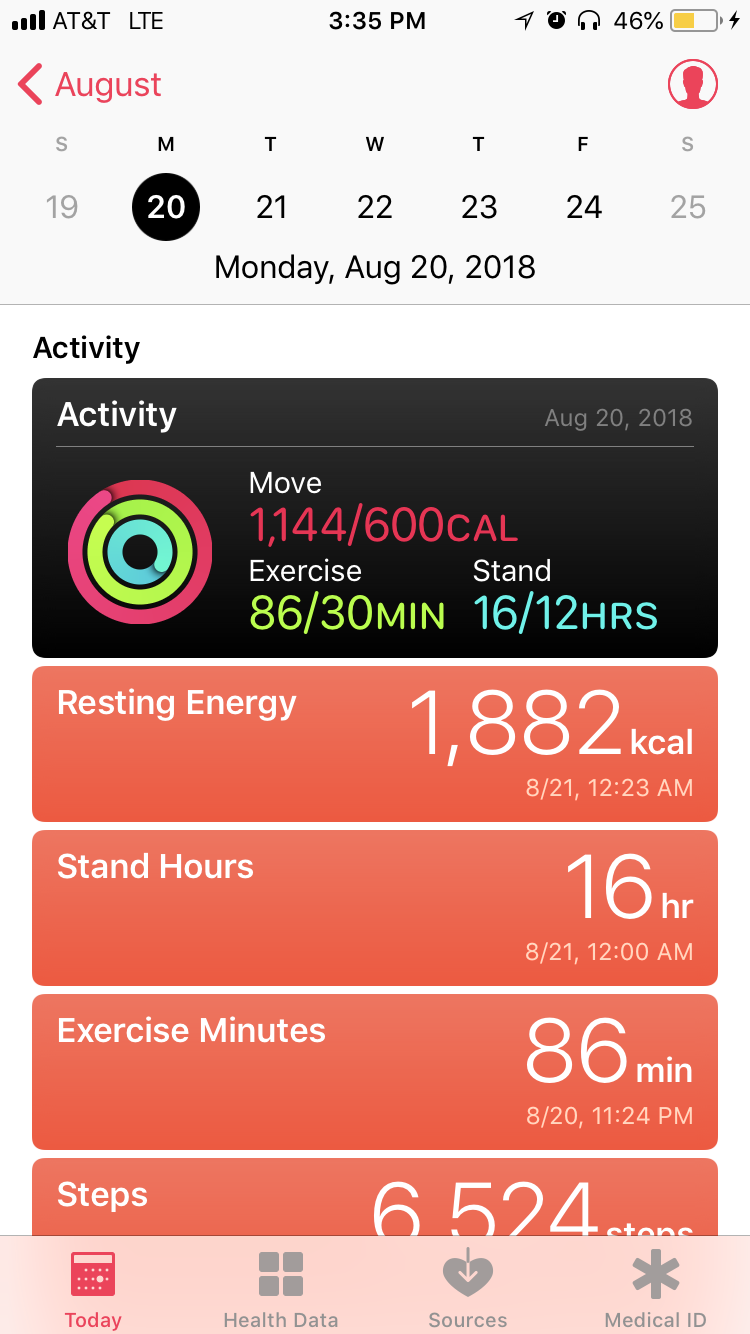
Task: Open the Steps card
Action: pos(375,1198)
